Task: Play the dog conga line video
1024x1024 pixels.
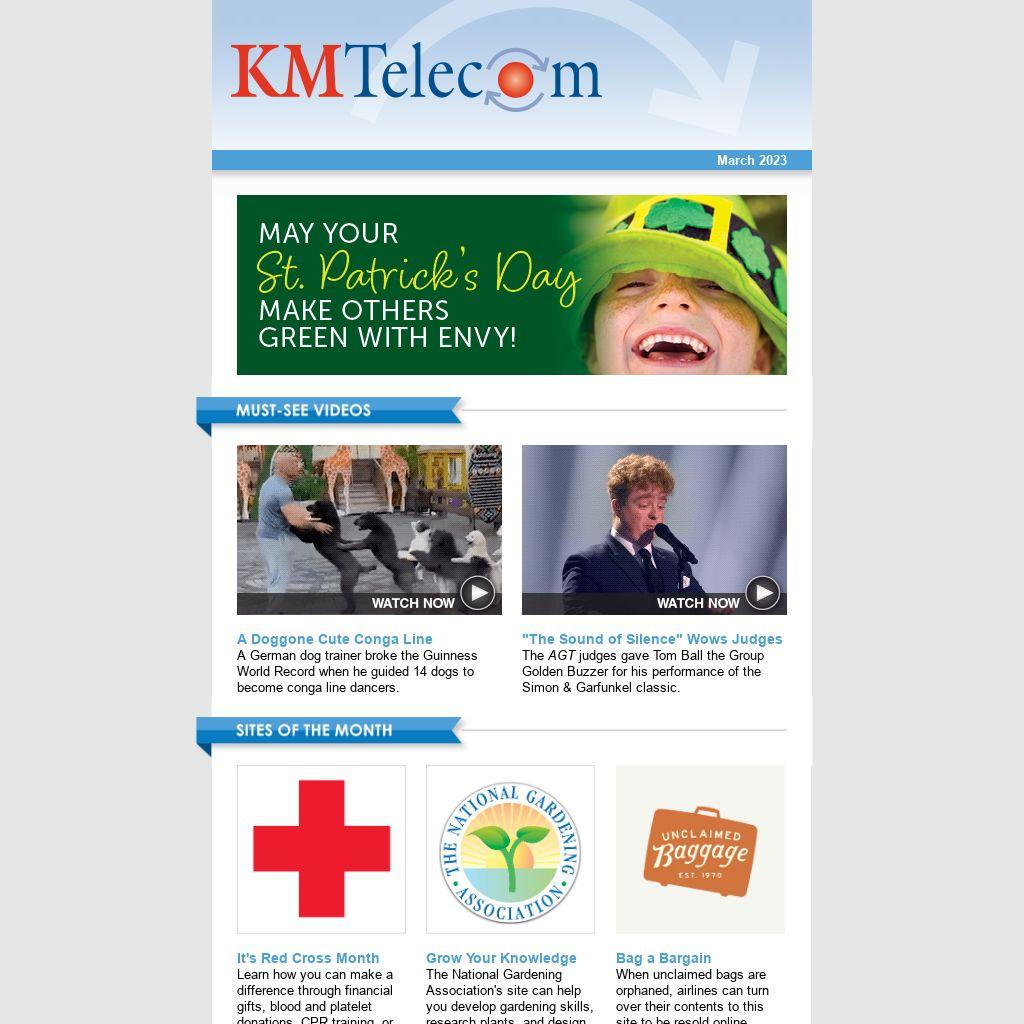Action: point(369,530)
